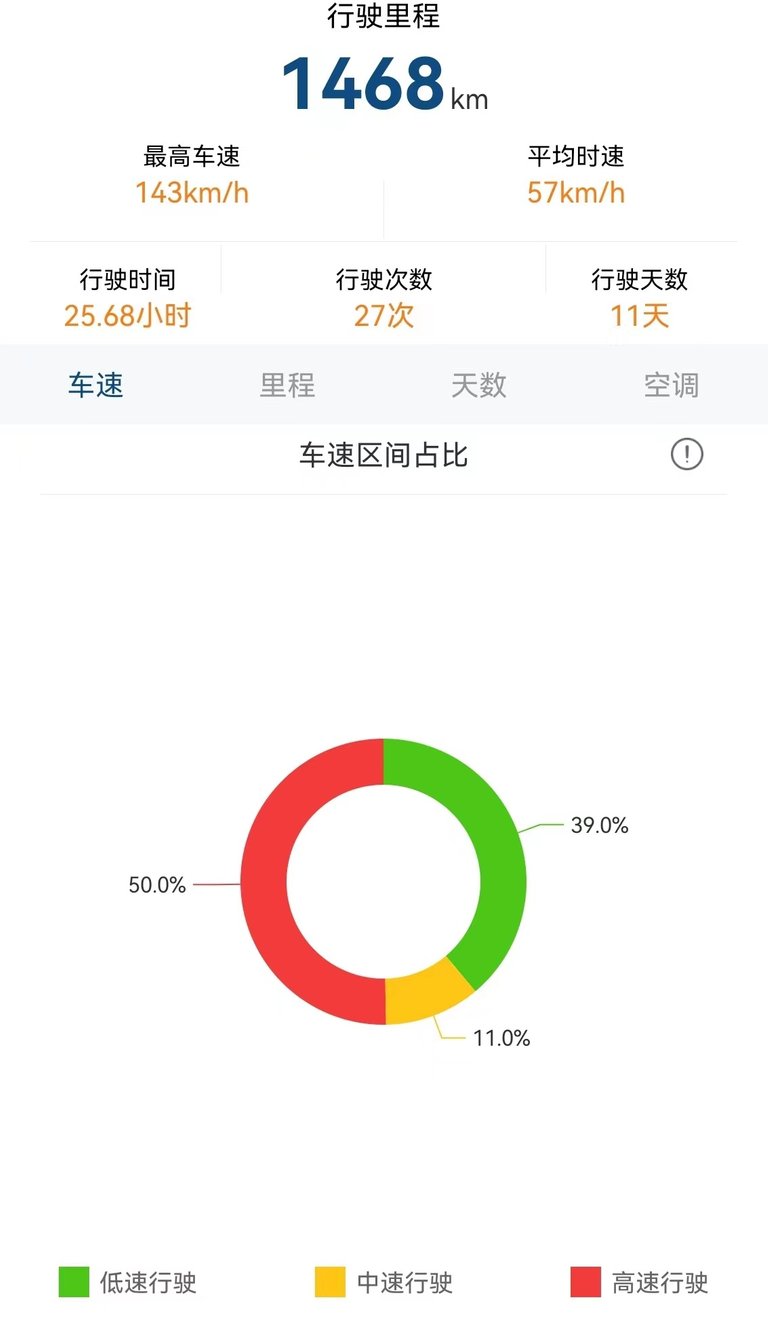Toggle the 中速行驶 legend item

[x=384, y=1282]
